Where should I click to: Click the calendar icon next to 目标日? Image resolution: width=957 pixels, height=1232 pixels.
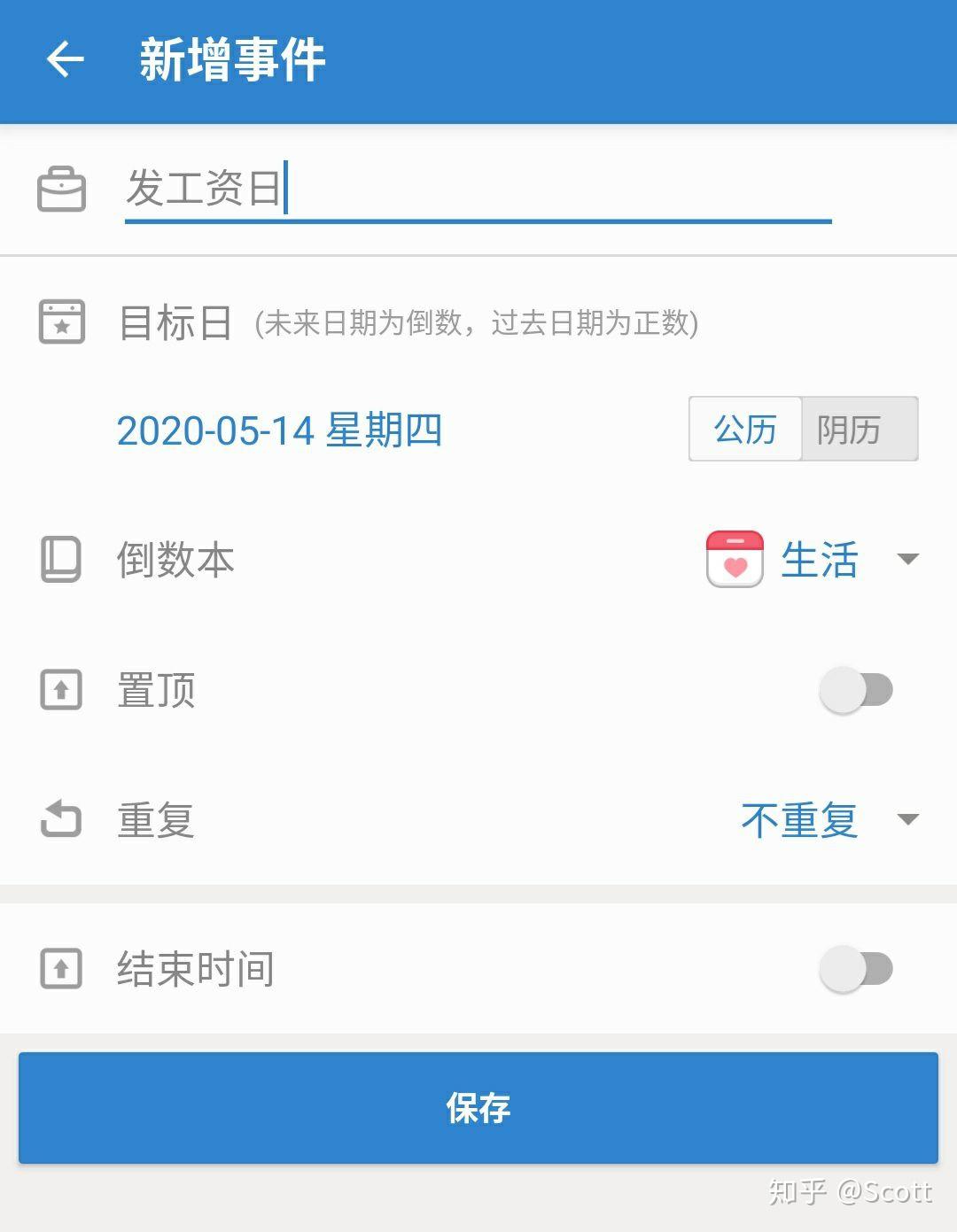pos(60,322)
